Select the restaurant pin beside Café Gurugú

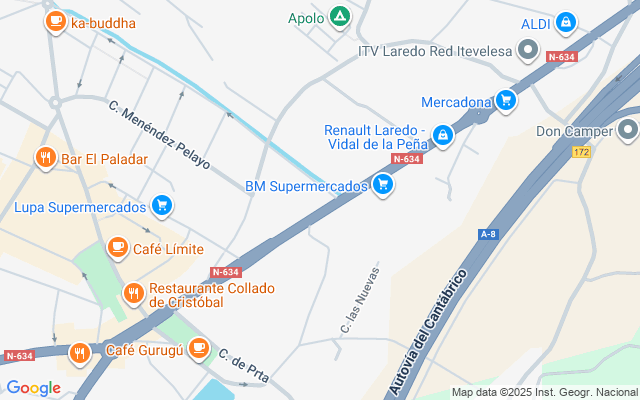[79, 354]
